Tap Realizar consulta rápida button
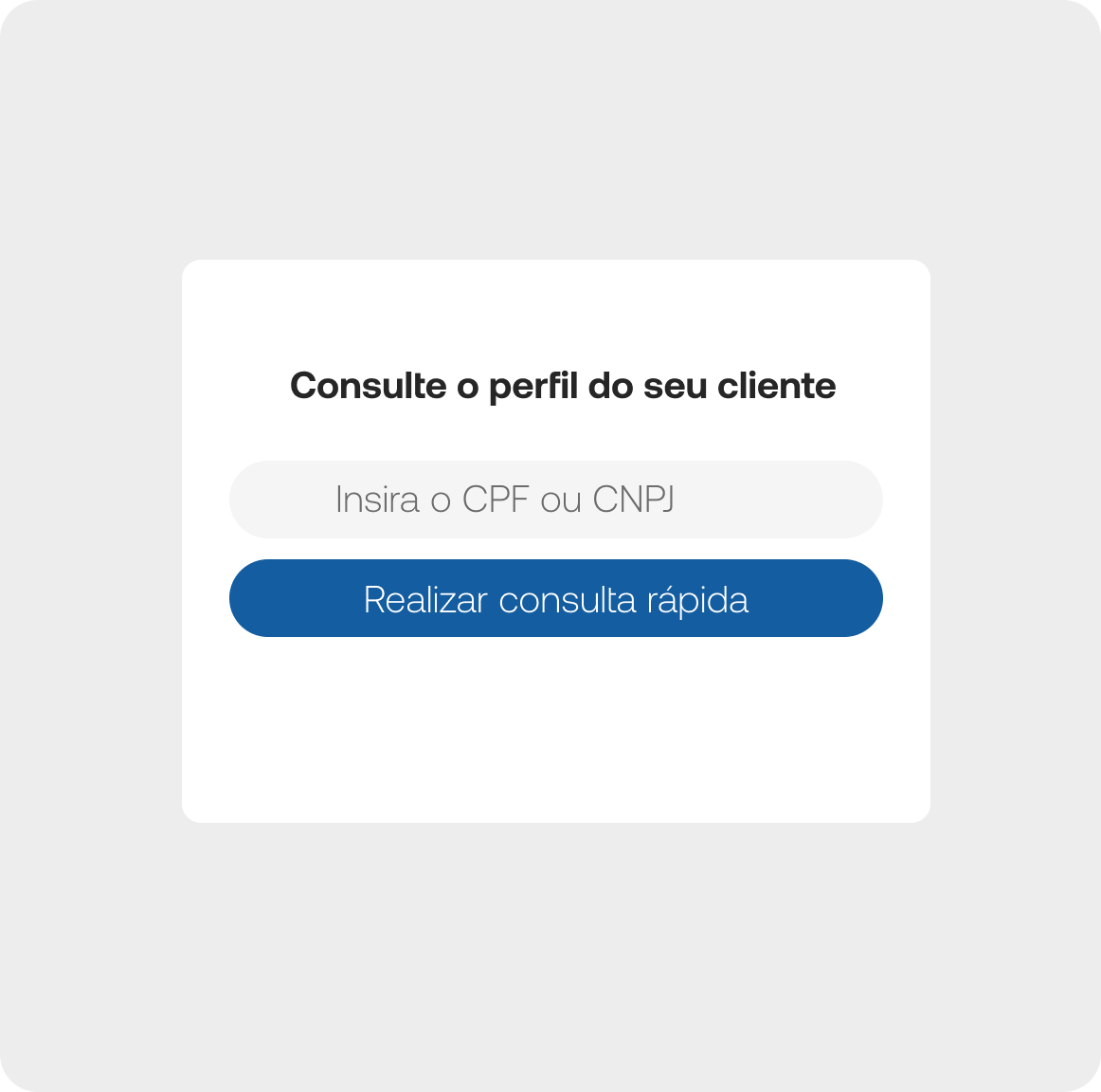 (x=555, y=598)
